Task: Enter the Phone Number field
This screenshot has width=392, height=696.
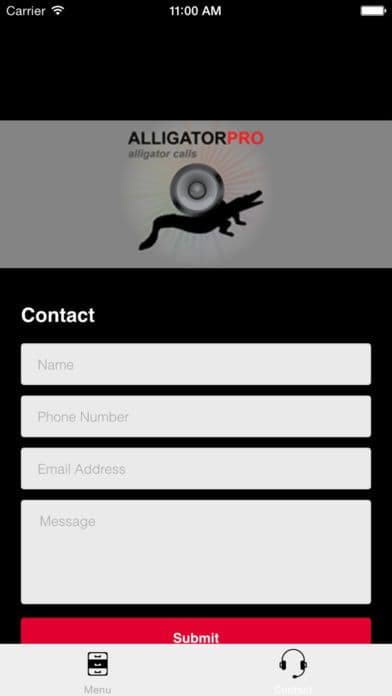Action: (x=196, y=416)
